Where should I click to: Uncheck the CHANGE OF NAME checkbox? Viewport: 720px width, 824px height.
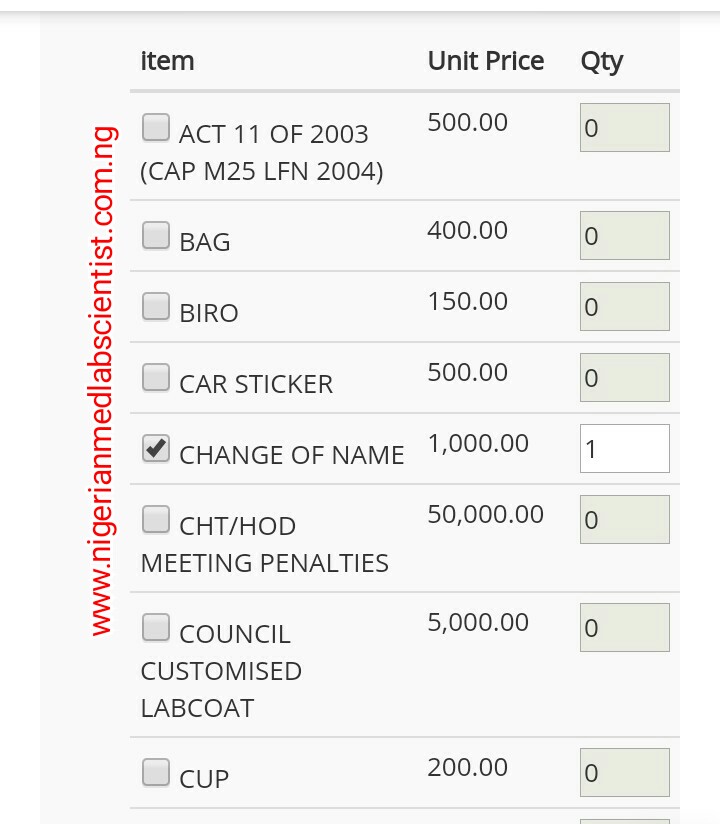coord(155,448)
